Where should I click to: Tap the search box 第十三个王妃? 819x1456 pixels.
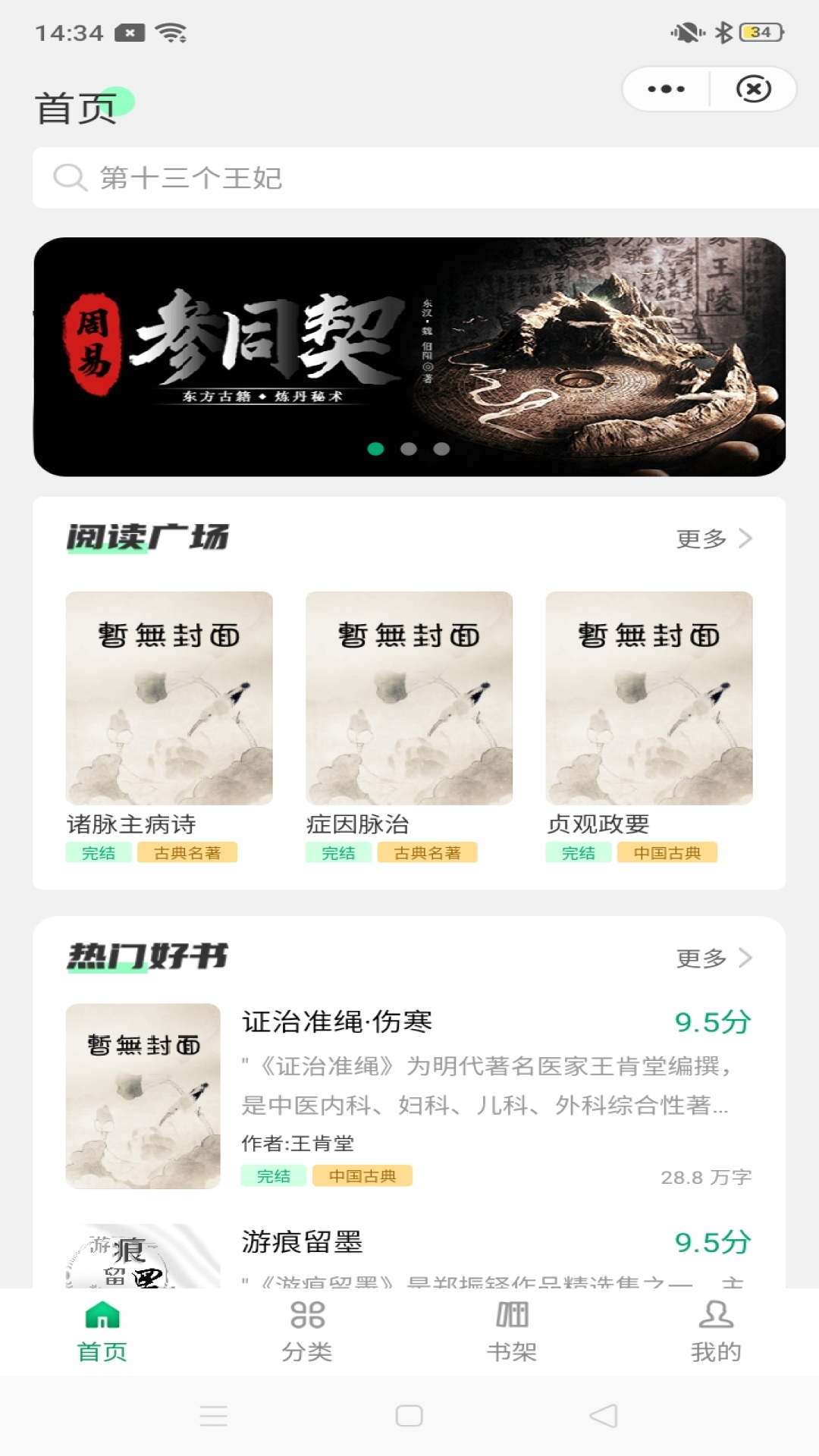425,178
